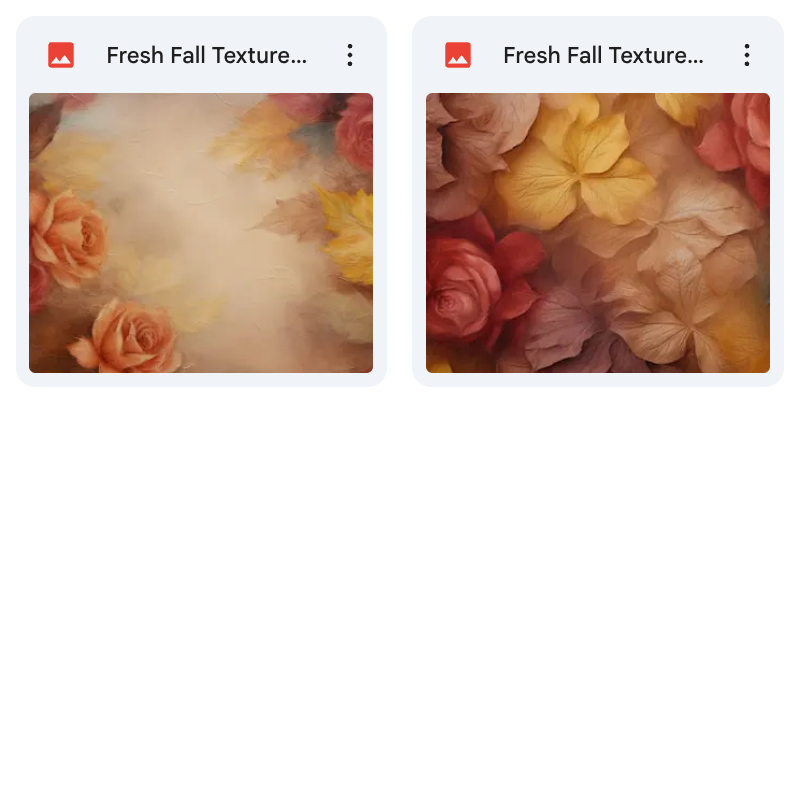Open overflow menu for the yellow leaves file
Image resolution: width=786 pixels, height=786 pixels.
pyautogui.click(x=746, y=55)
